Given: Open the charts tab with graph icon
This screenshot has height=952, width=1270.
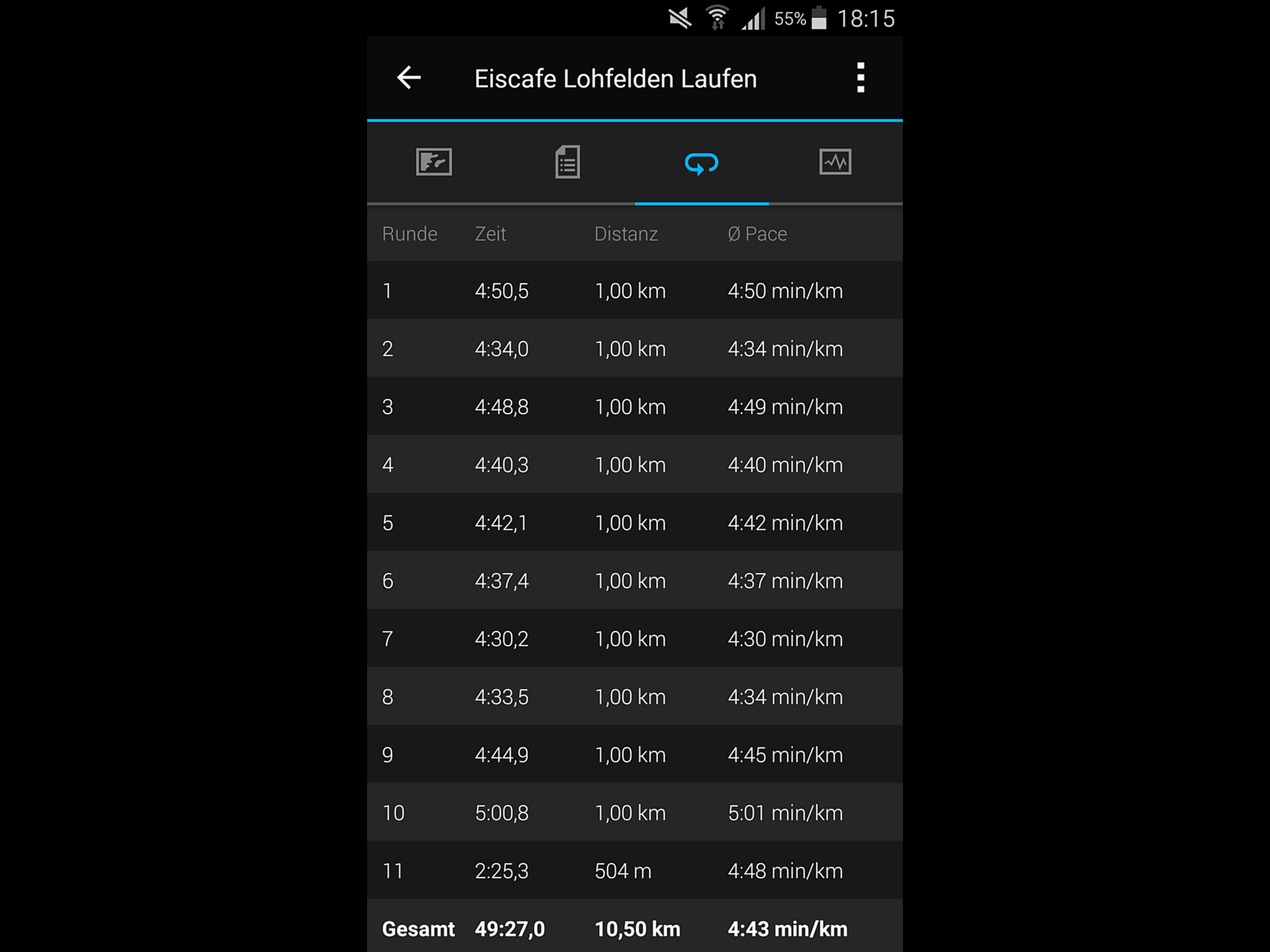Looking at the screenshot, I should click(835, 162).
